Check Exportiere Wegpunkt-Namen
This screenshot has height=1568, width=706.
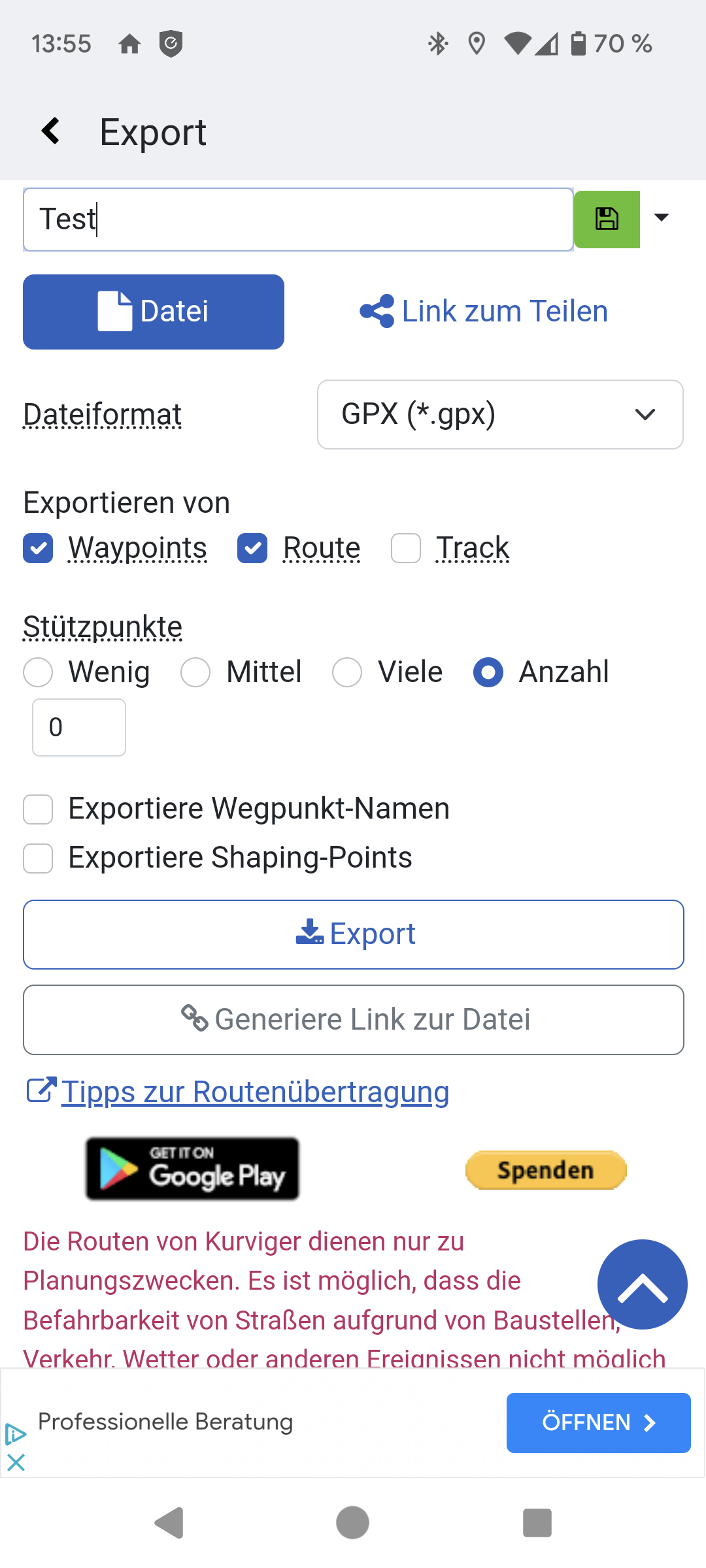(x=38, y=809)
